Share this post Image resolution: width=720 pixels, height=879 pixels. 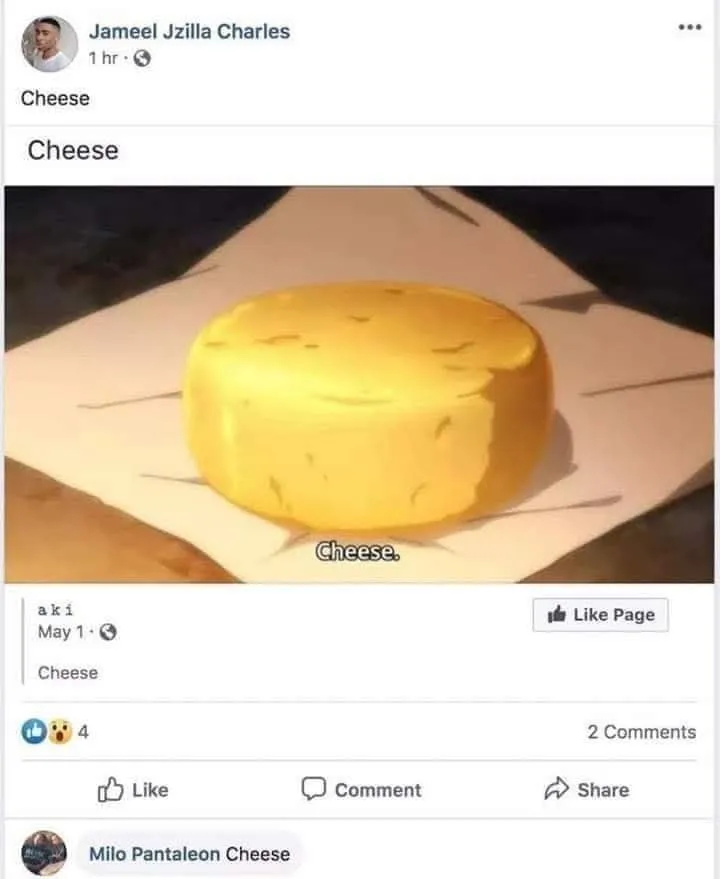coord(586,790)
